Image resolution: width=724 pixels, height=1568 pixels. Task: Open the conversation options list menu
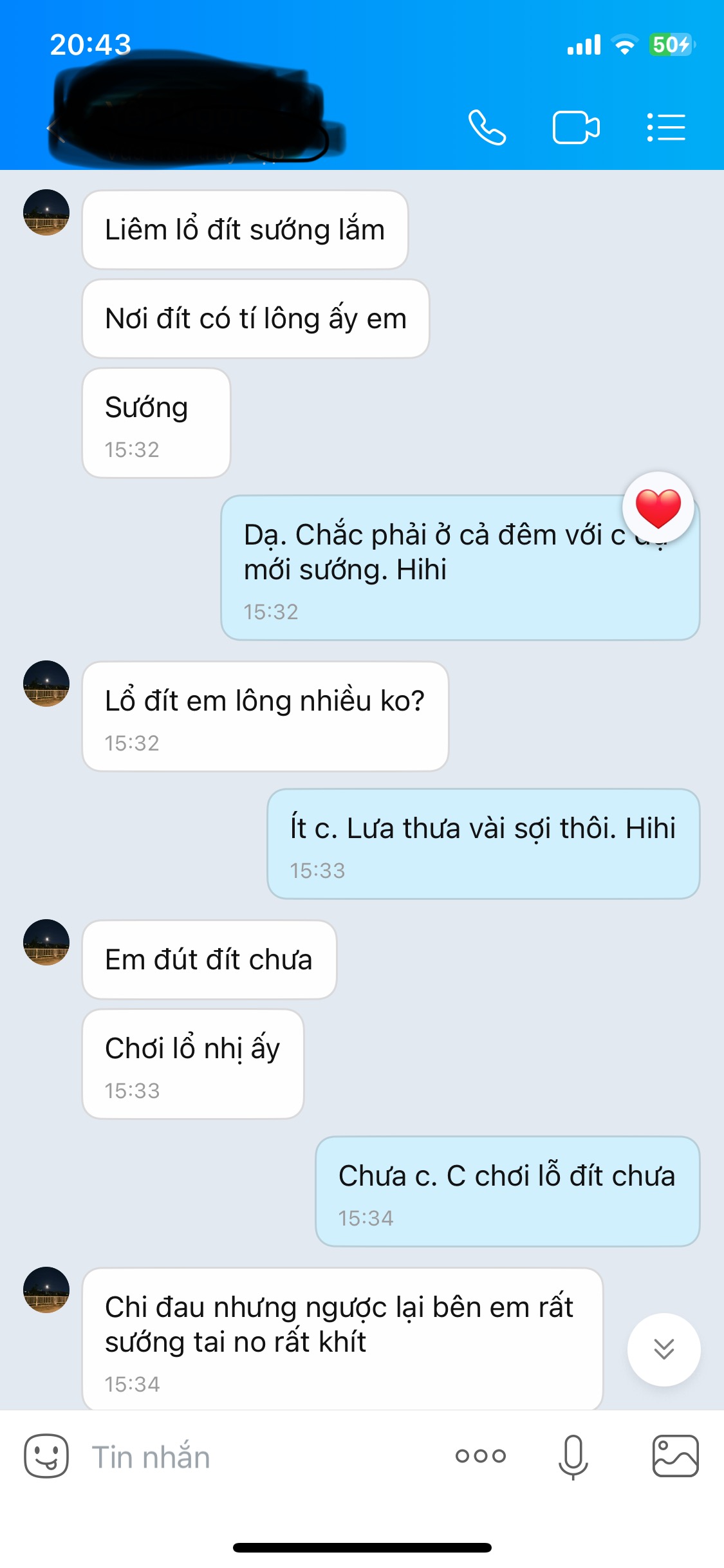point(666,127)
